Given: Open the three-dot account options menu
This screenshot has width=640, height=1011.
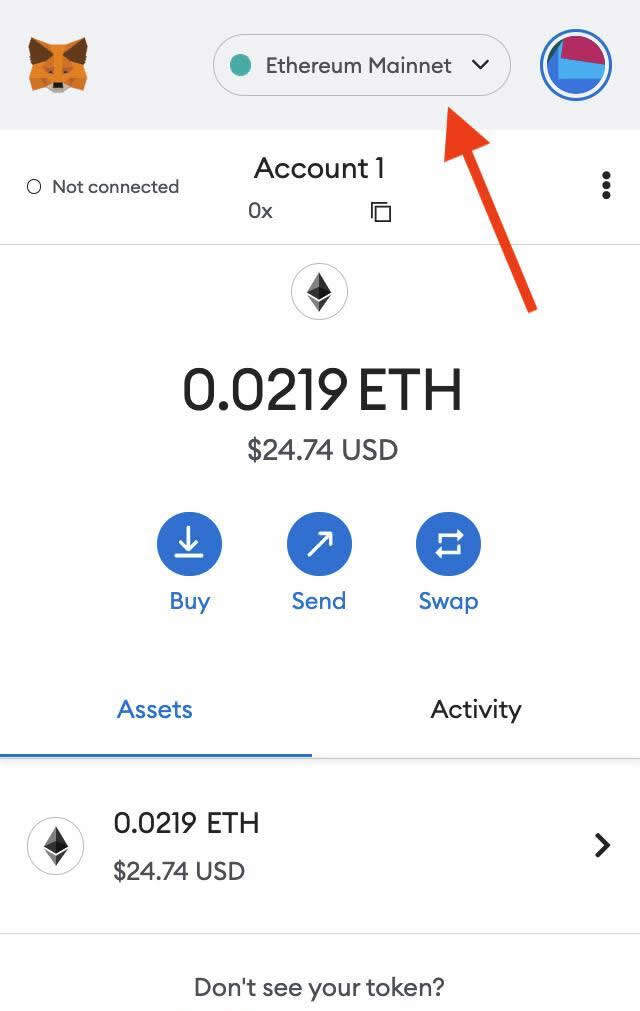Looking at the screenshot, I should coord(606,186).
